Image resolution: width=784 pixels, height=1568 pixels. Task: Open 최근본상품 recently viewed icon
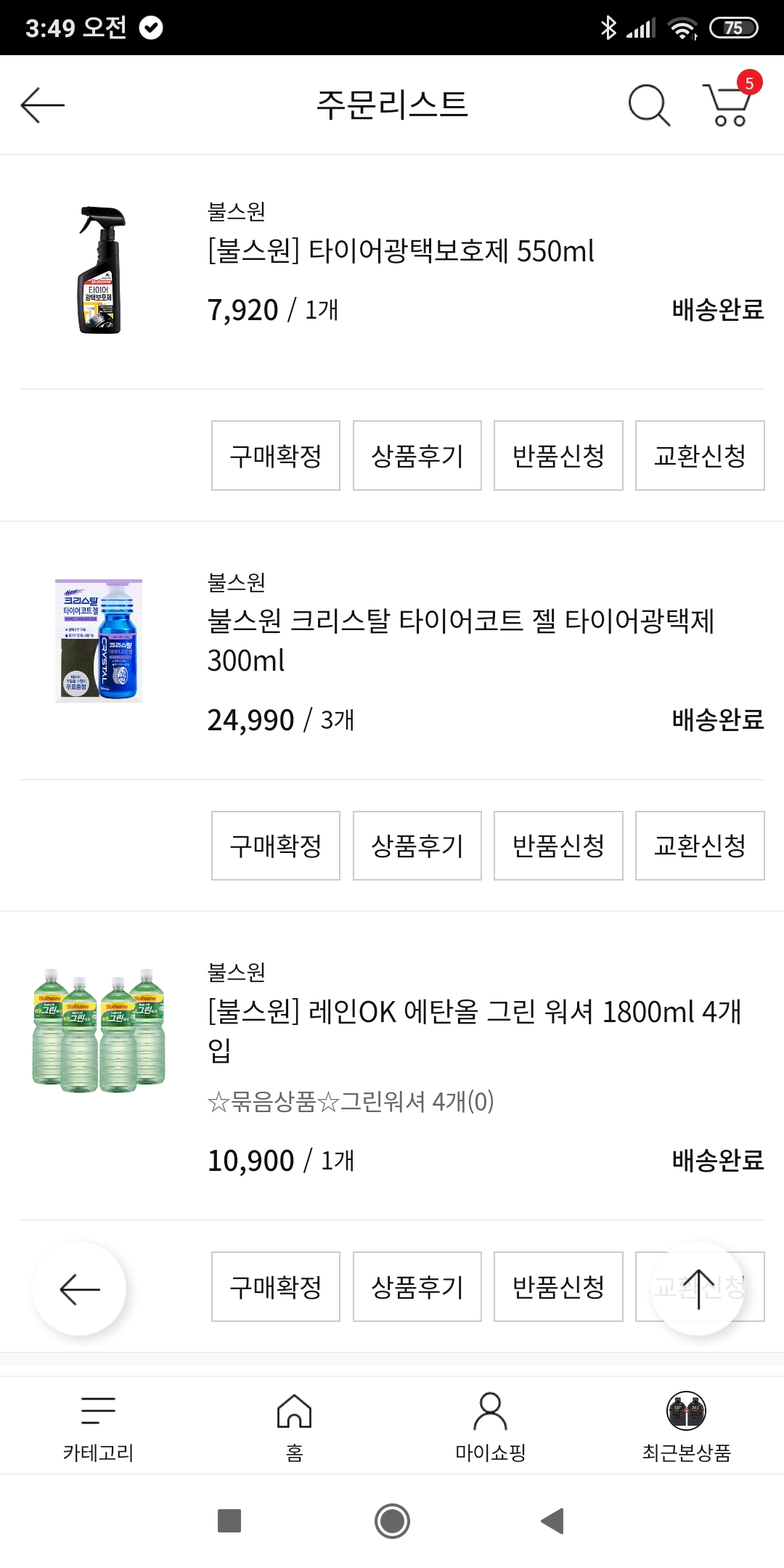685,1408
